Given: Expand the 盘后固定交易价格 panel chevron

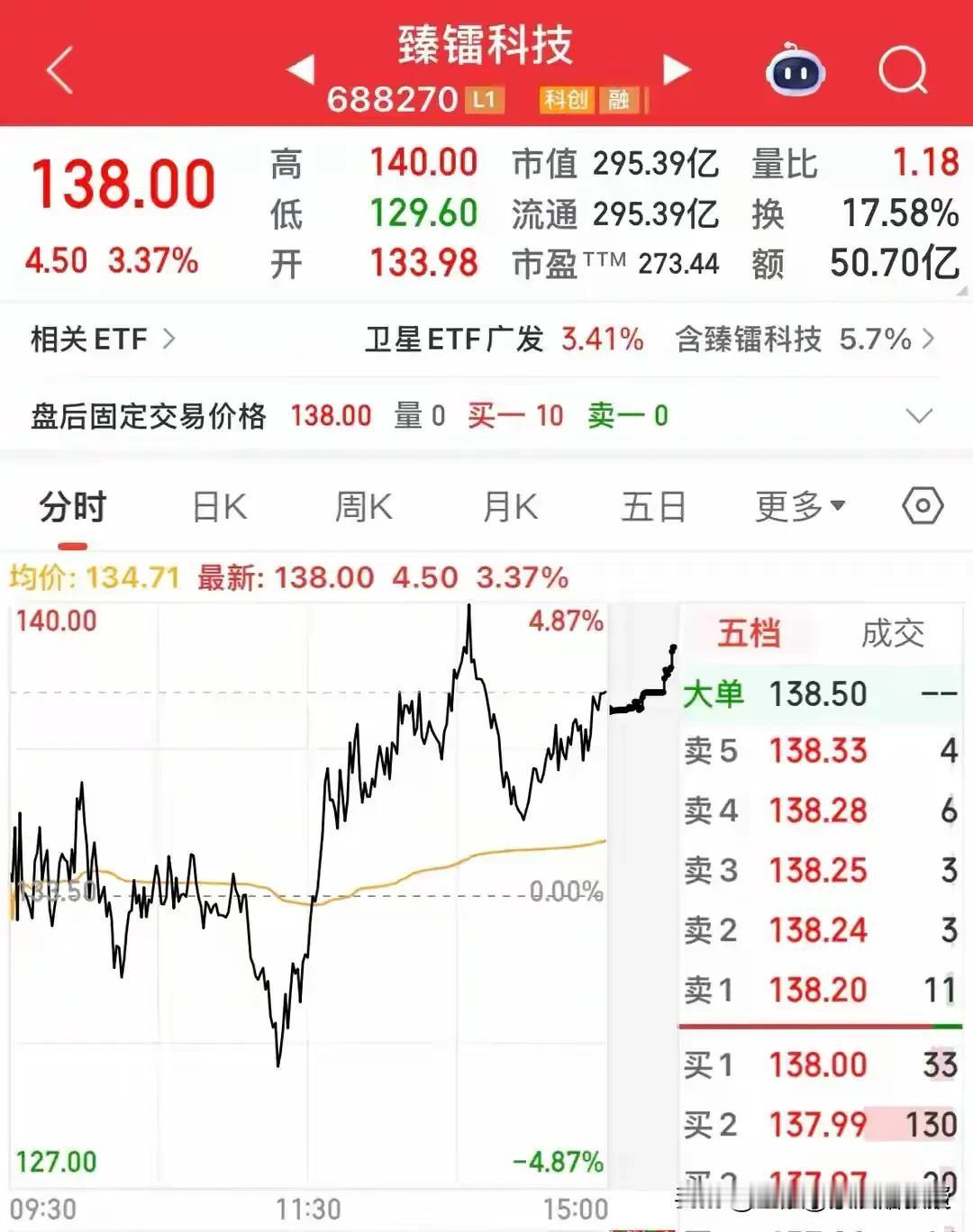Looking at the screenshot, I should pos(919,416).
